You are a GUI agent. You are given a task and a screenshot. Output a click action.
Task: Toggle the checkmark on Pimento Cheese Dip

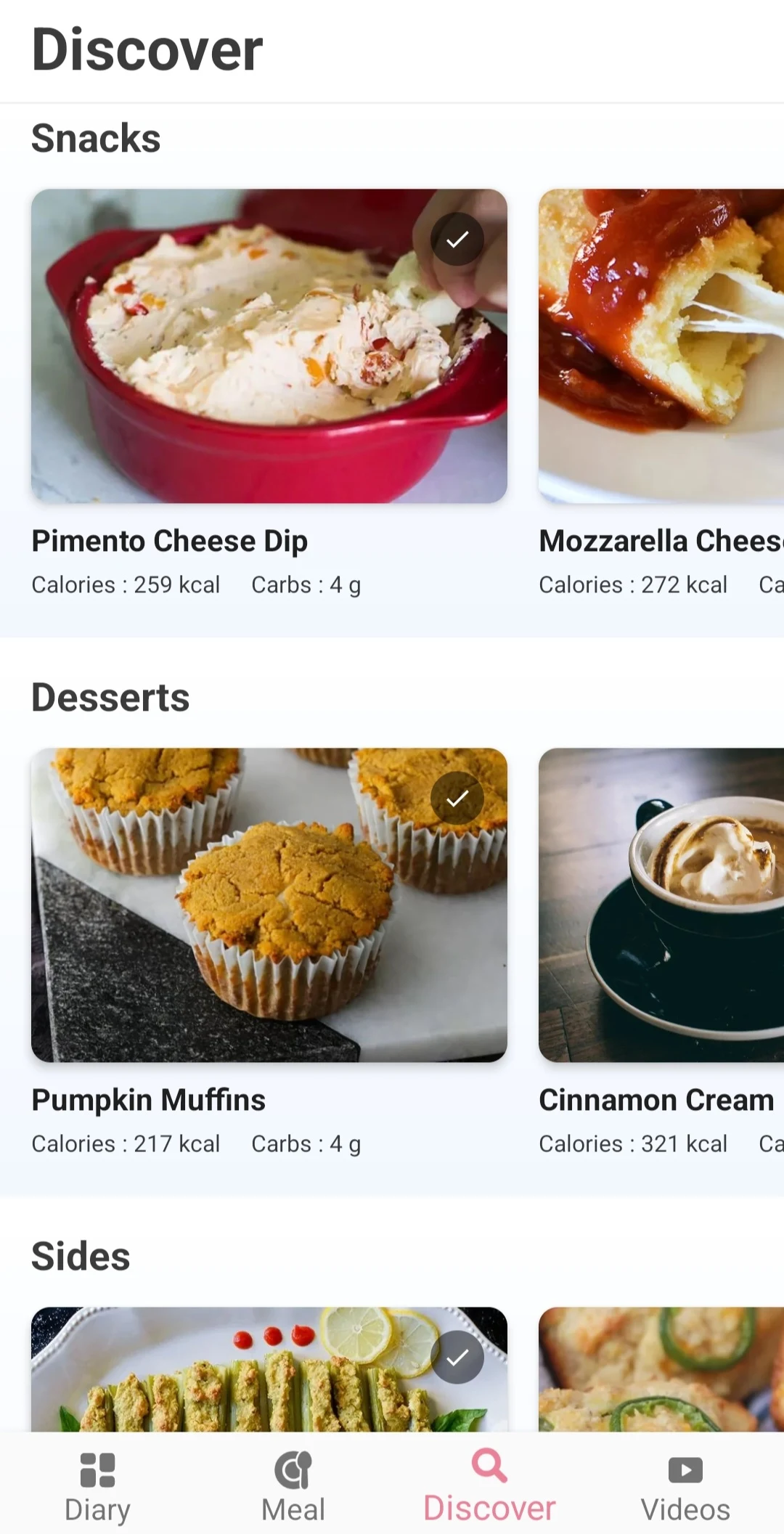pos(457,239)
